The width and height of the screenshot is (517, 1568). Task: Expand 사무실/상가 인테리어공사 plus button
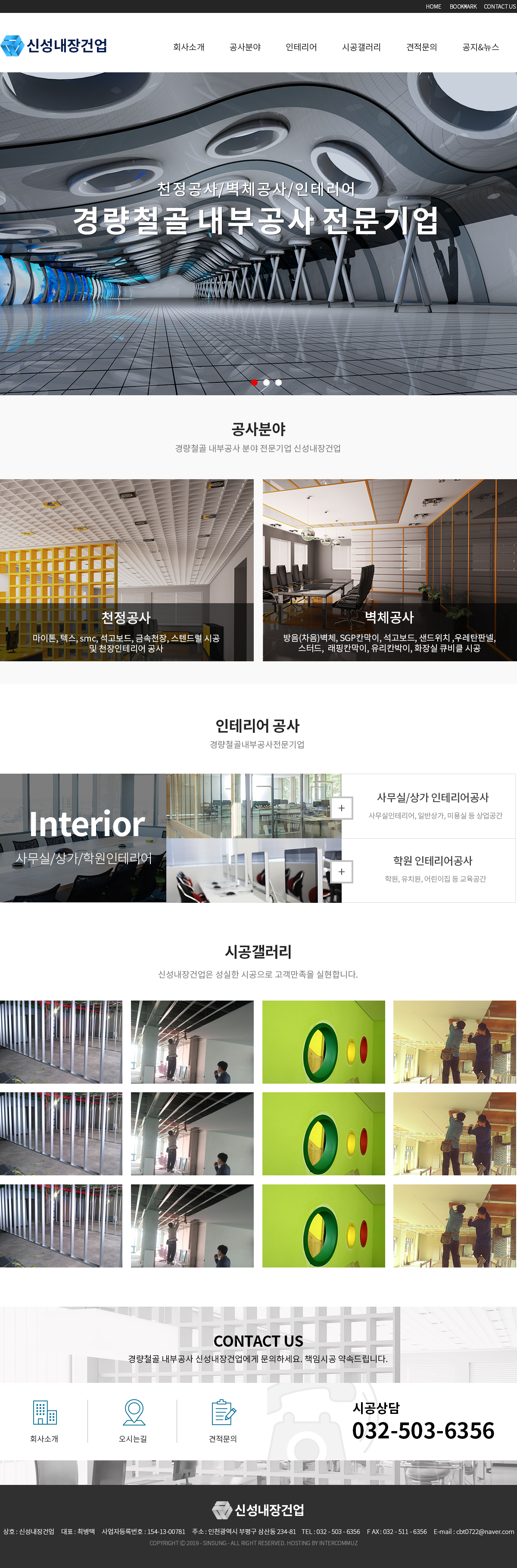coord(342,808)
